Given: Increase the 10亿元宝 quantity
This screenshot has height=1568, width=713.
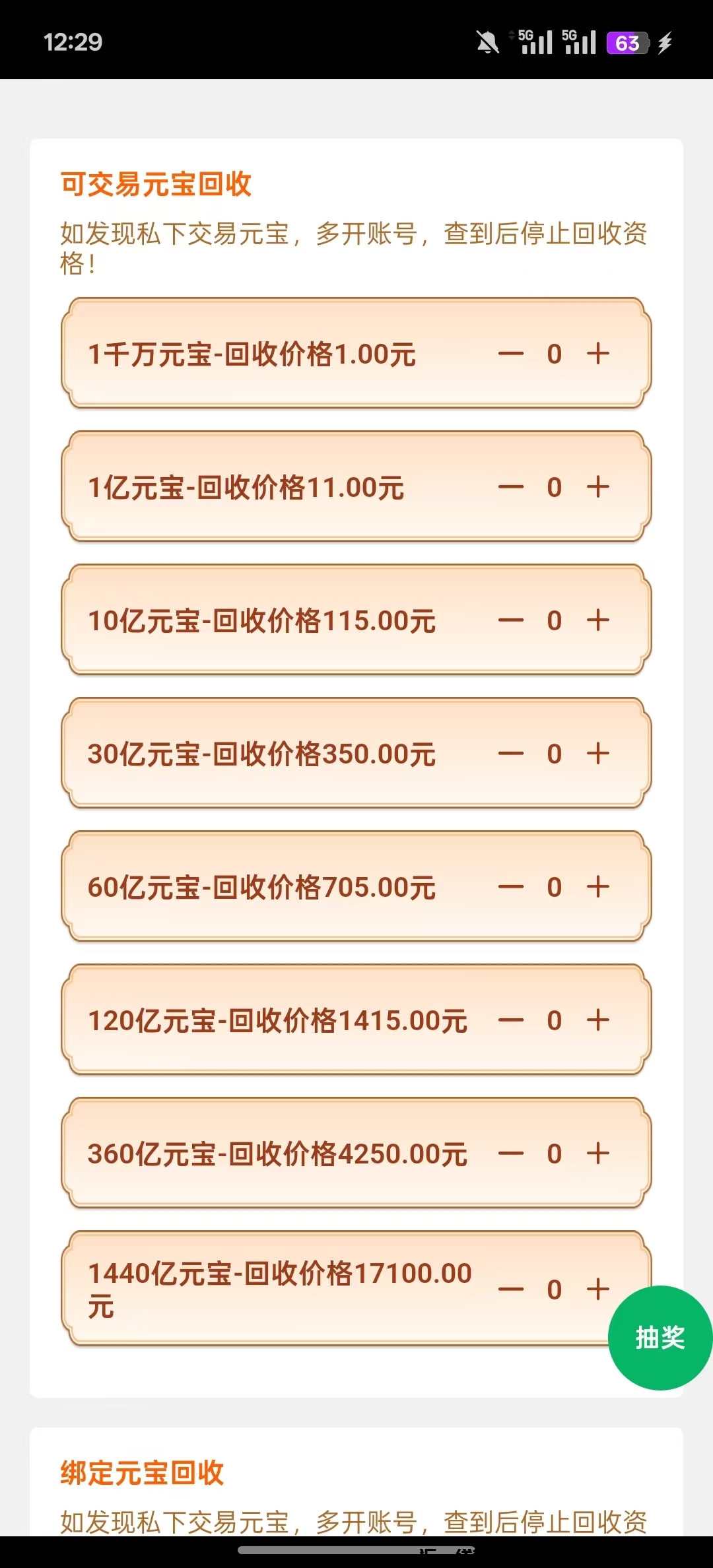Looking at the screenshot, I should pyautogui.click(x=598, y=621).
